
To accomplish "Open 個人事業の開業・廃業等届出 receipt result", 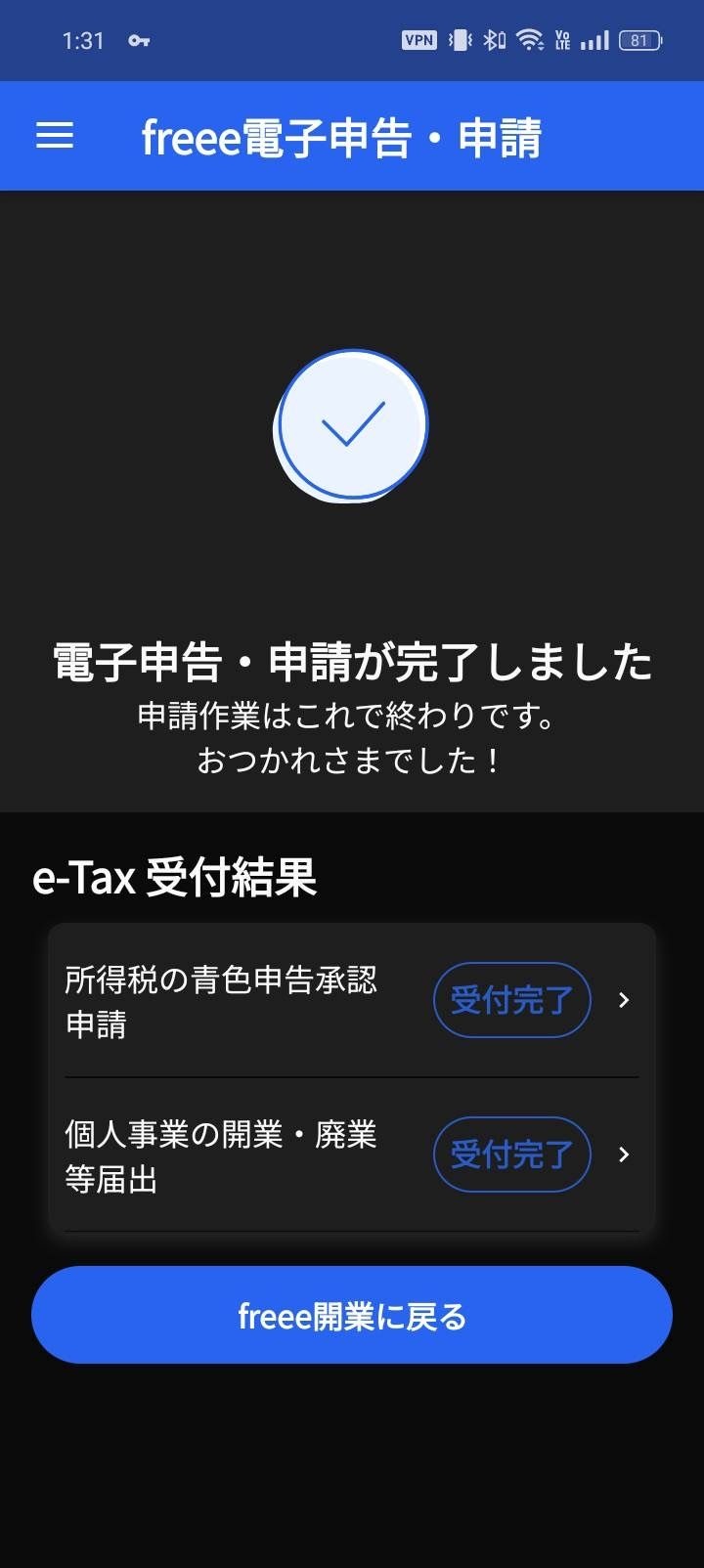I will tap(350, 1155).
